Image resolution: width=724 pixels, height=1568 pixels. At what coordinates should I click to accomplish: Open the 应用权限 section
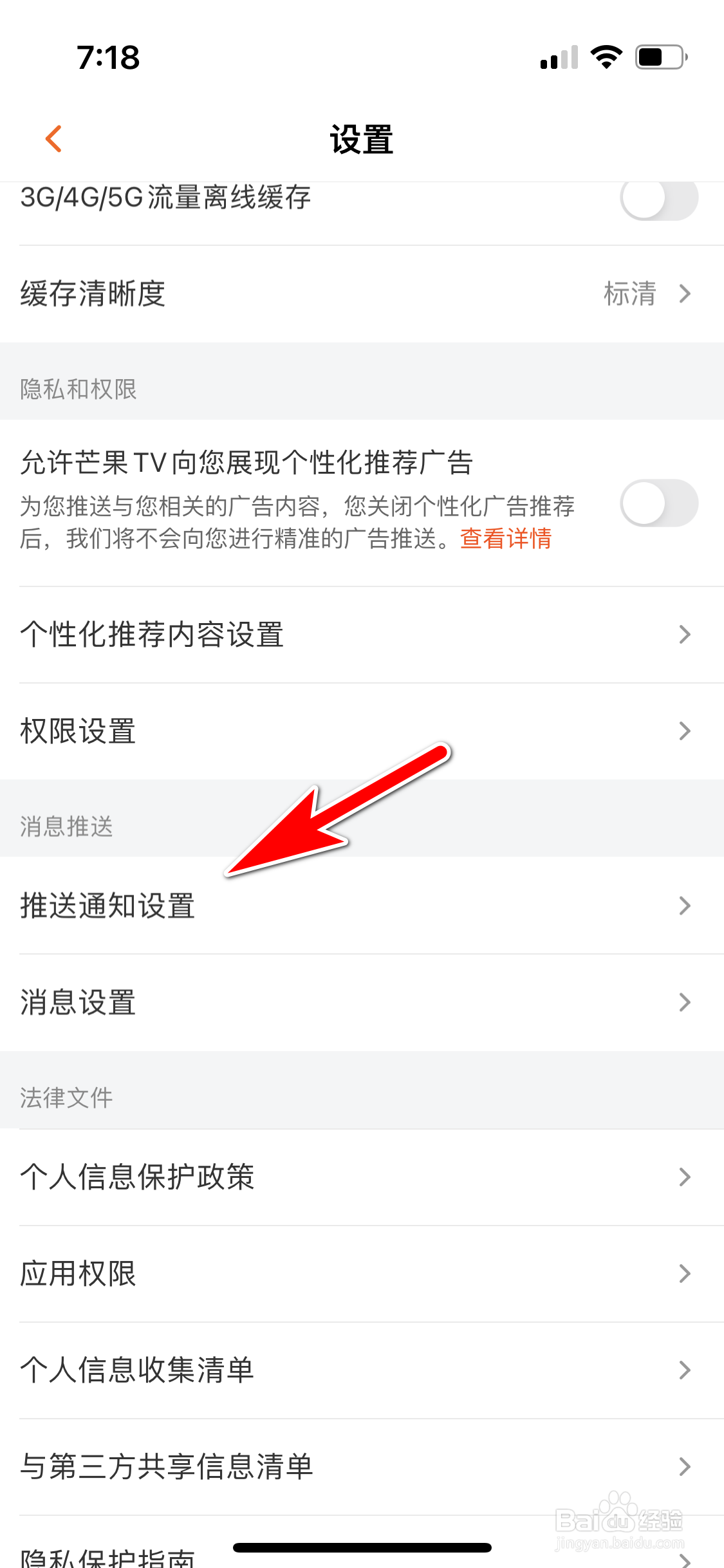362,1273
